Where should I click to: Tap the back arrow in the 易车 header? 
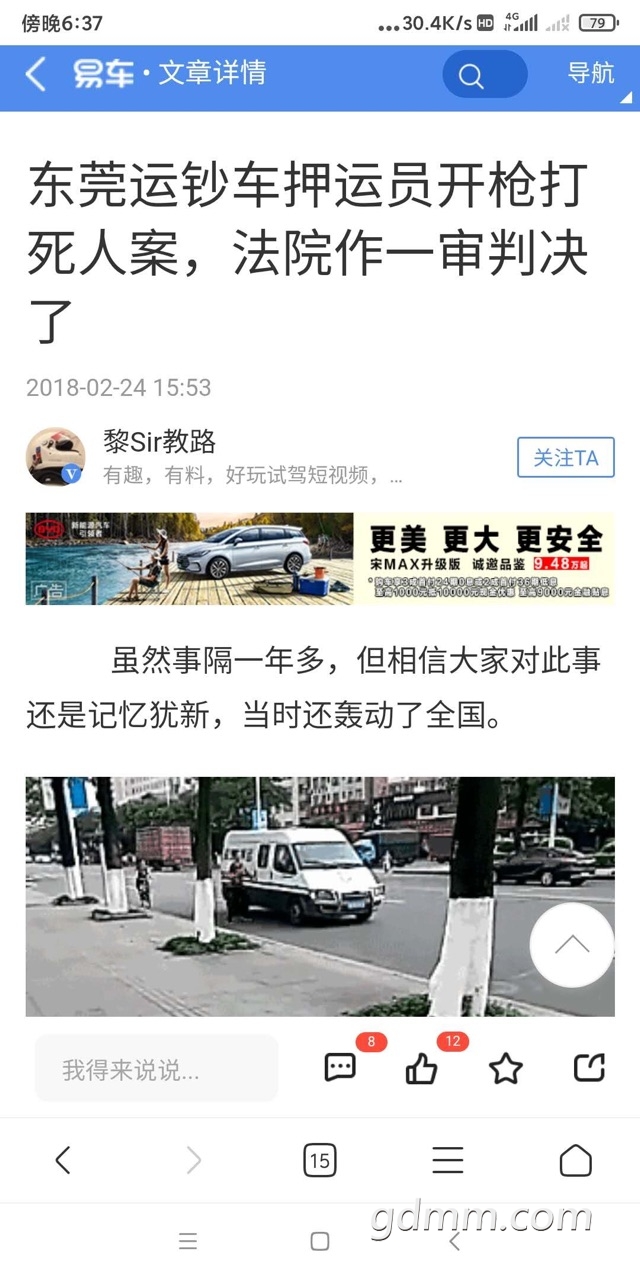click(x=36, y=74)
